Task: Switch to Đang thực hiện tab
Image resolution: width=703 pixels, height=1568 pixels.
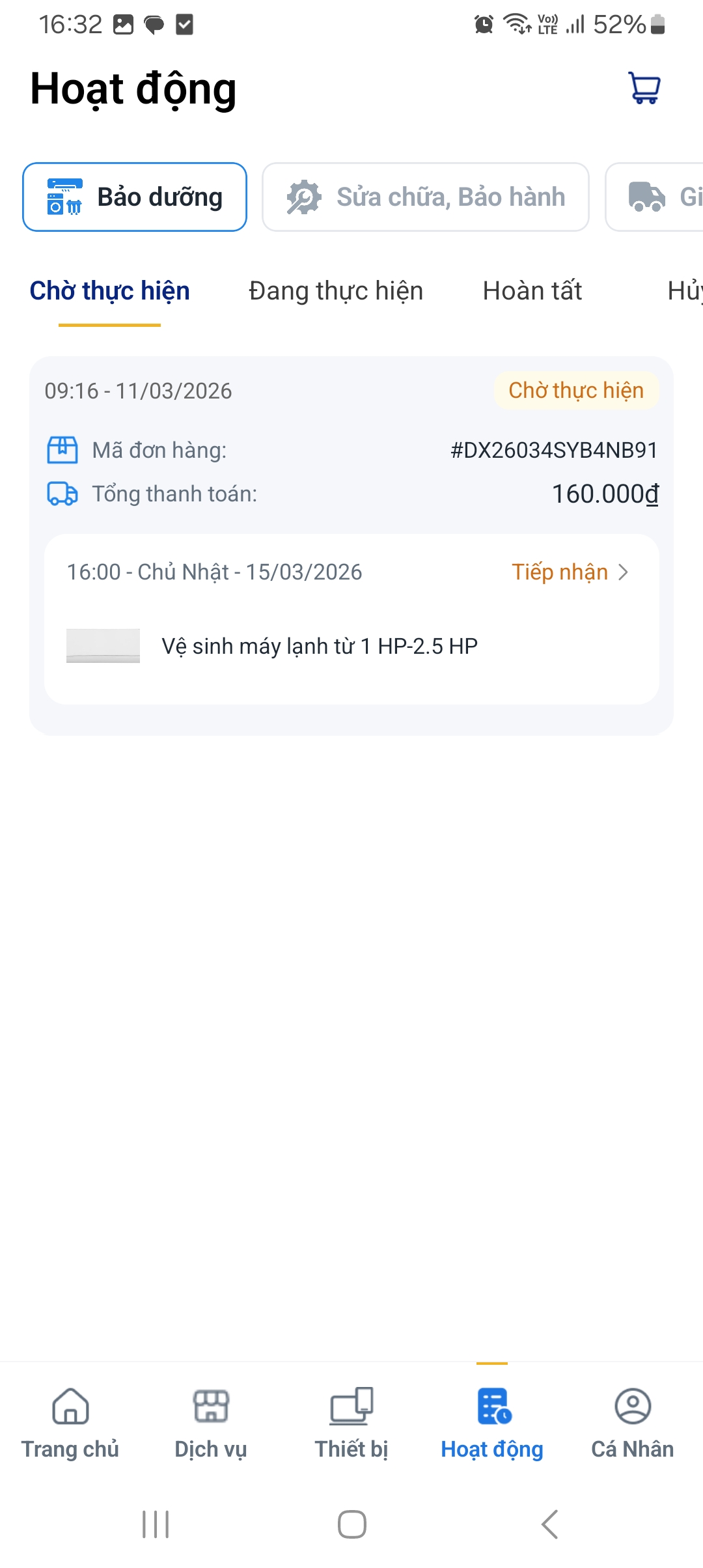Action: (x=336, y=291)
